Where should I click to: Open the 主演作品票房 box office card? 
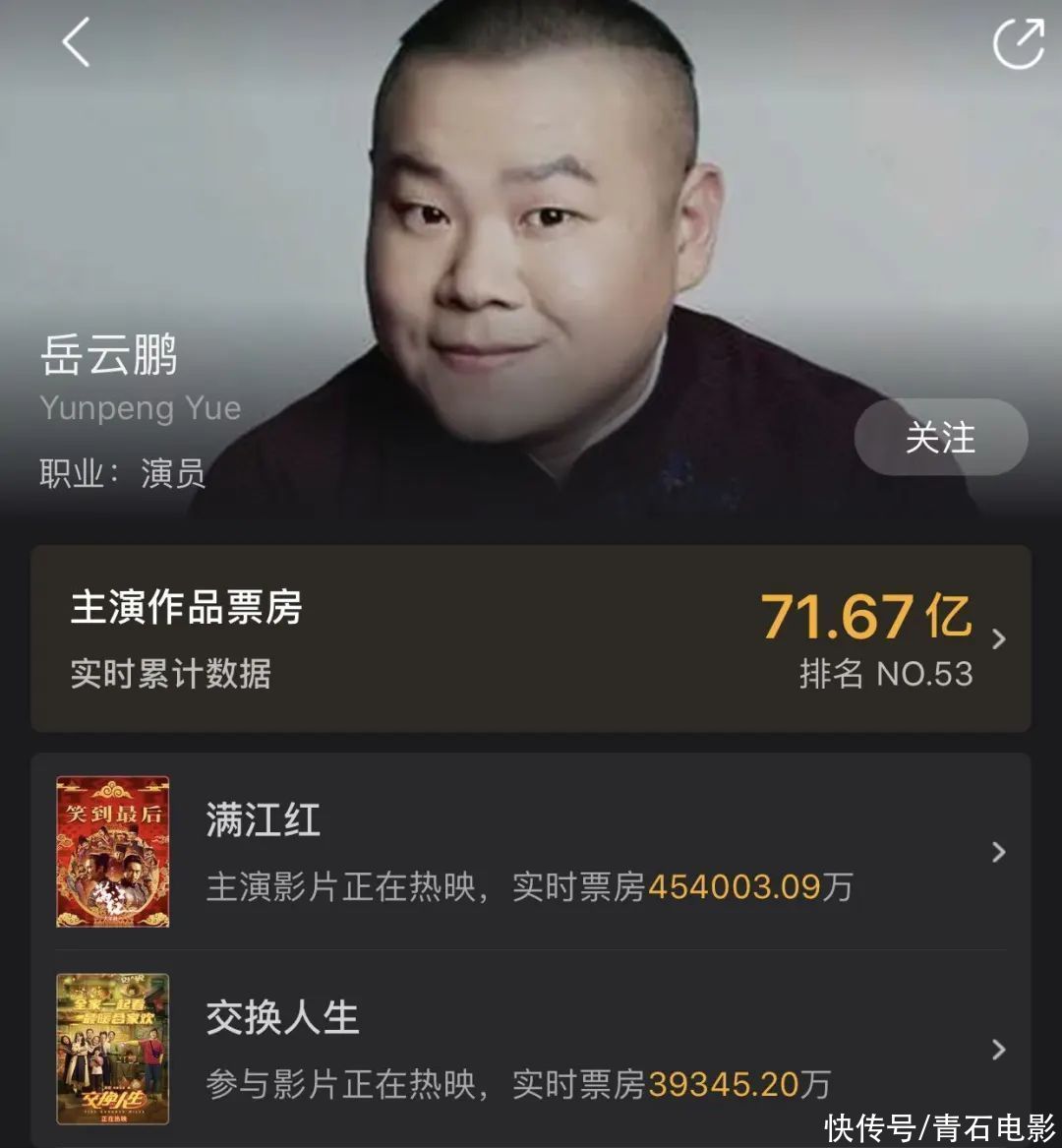pos(531,638)
